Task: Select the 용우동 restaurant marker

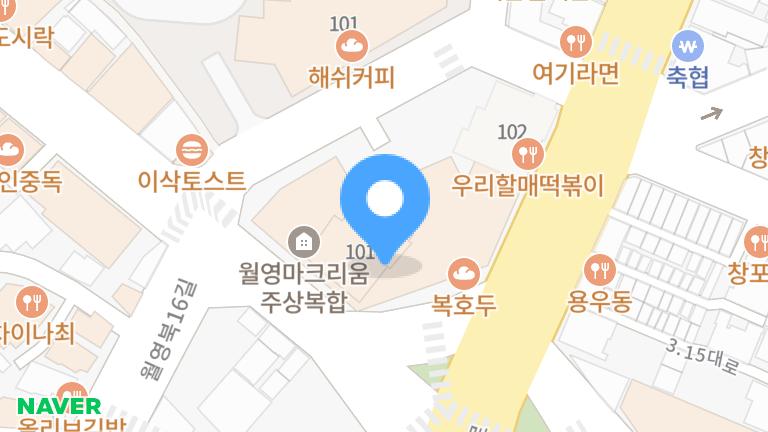Action: (x=600, y=270)
